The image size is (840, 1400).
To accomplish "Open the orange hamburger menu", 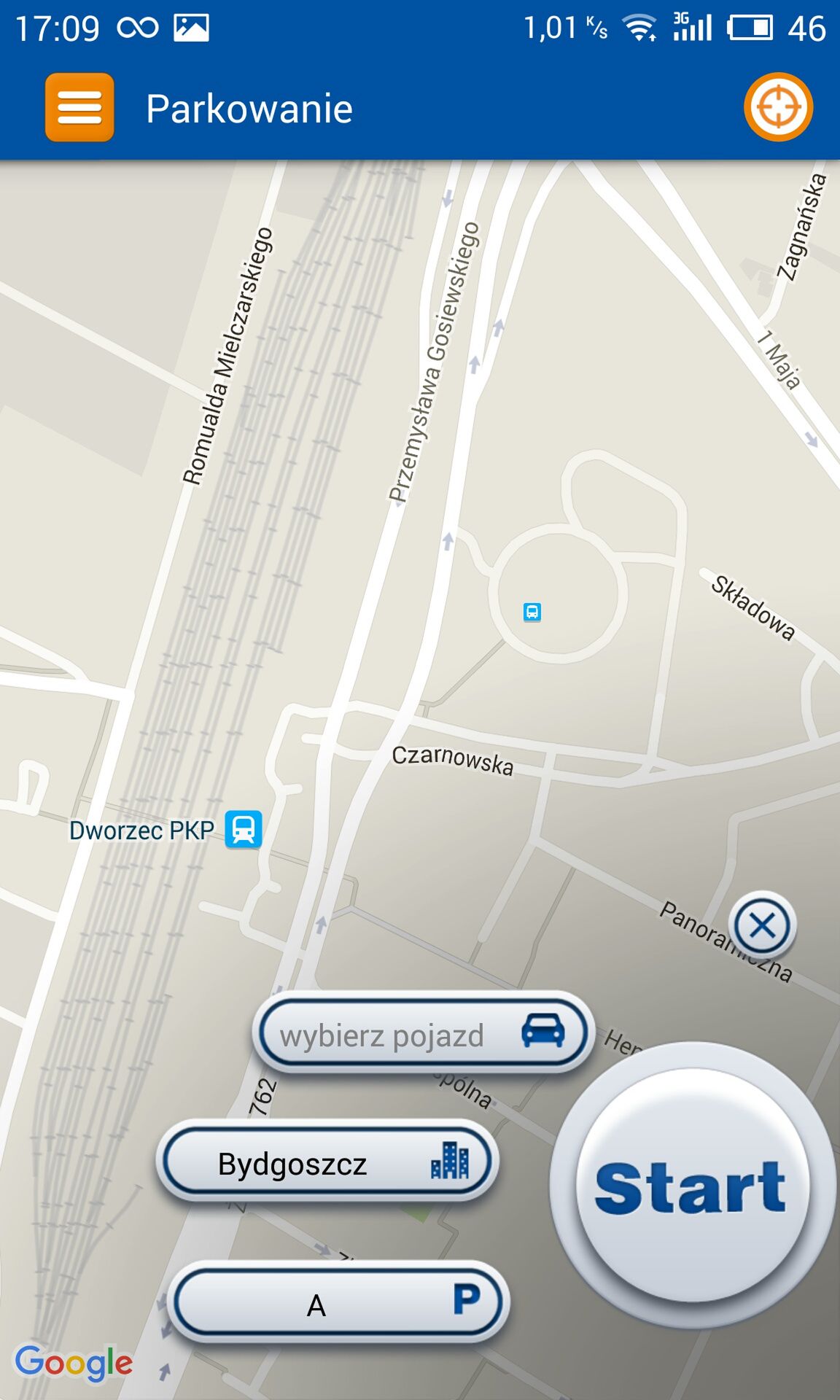I will (79, 107).
